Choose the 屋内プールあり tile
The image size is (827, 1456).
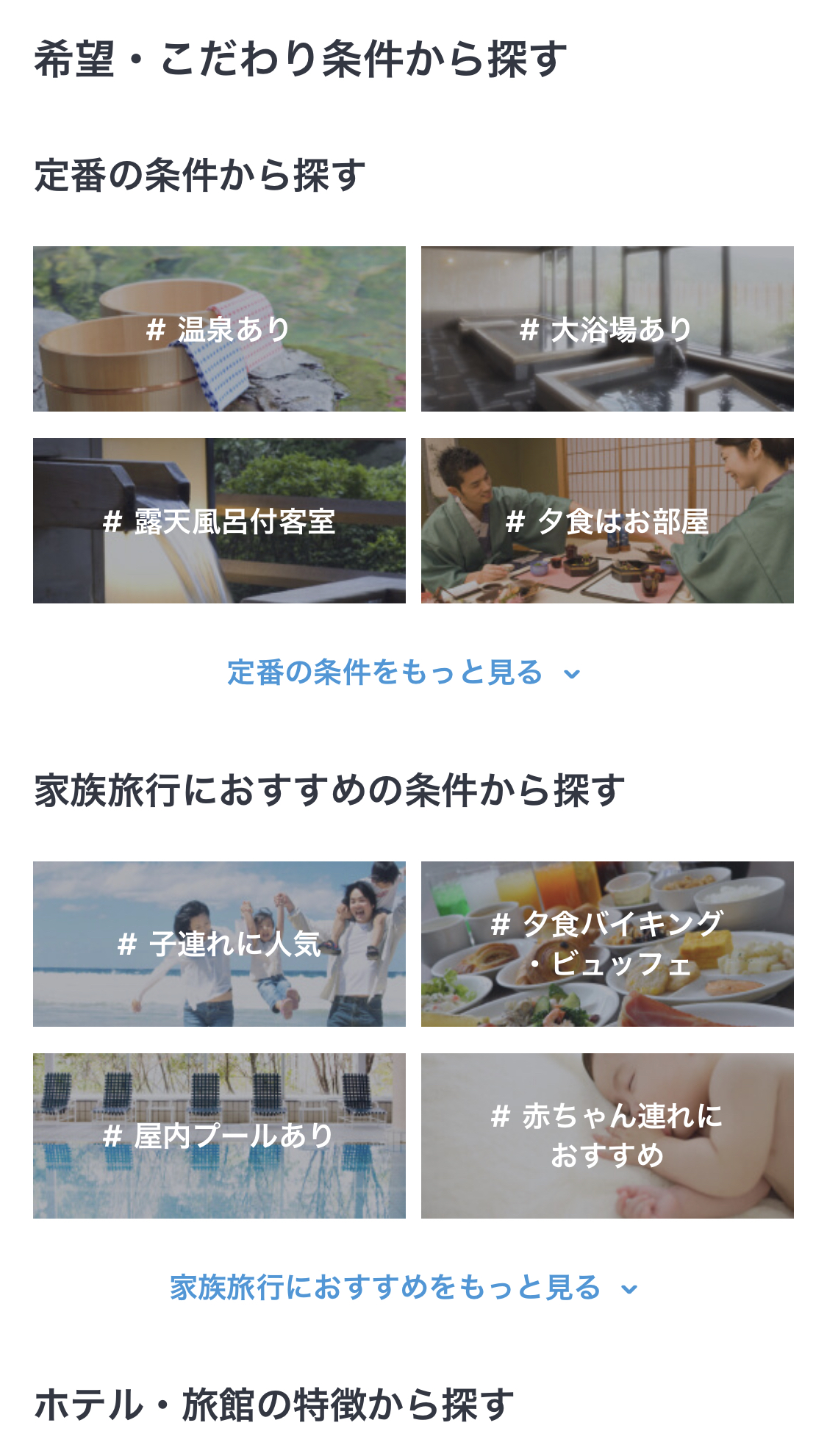click(219, 1136)
